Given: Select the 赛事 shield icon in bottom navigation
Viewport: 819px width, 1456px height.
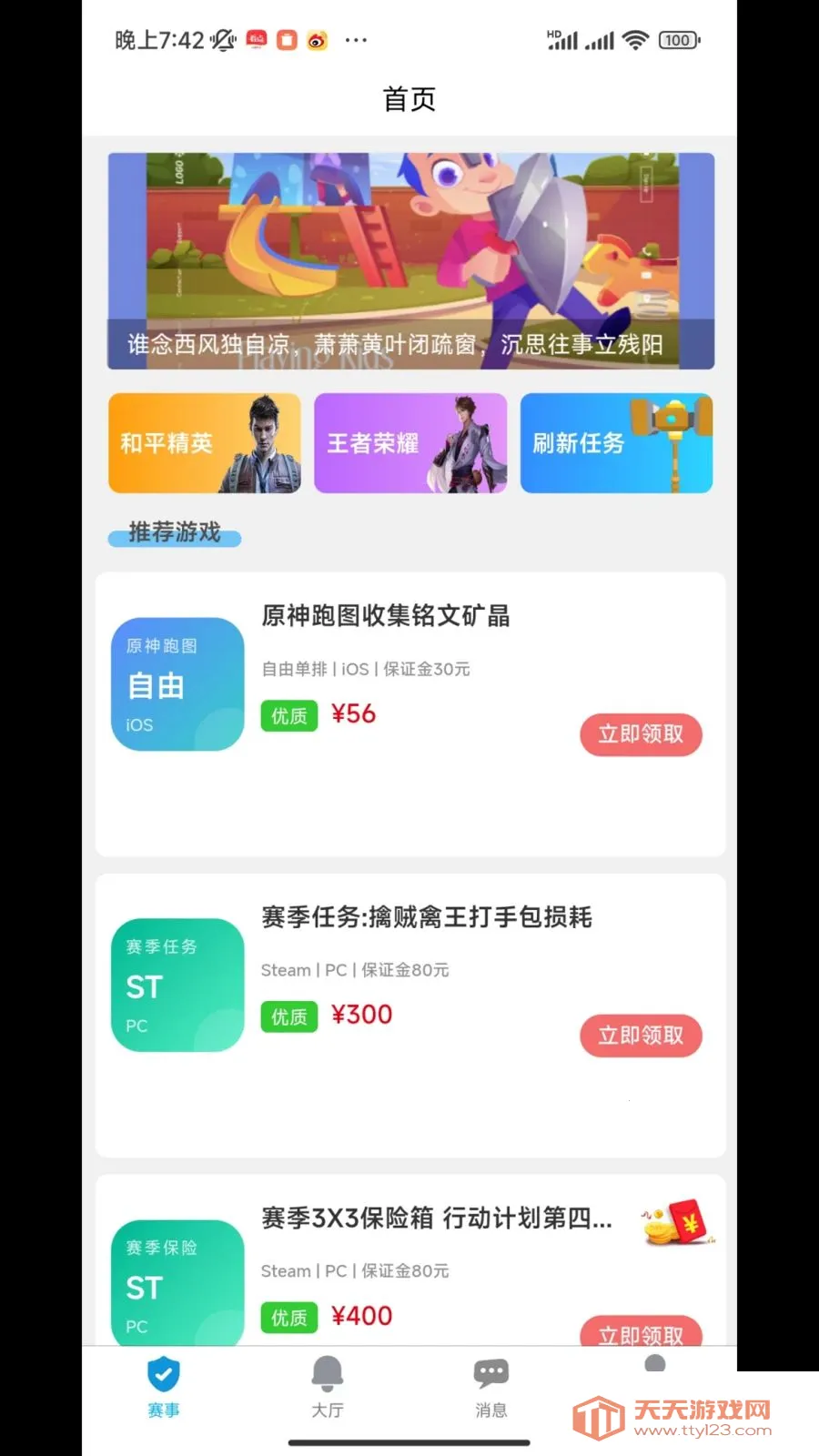Looking at the screenshot, I should pos(162,1374).
